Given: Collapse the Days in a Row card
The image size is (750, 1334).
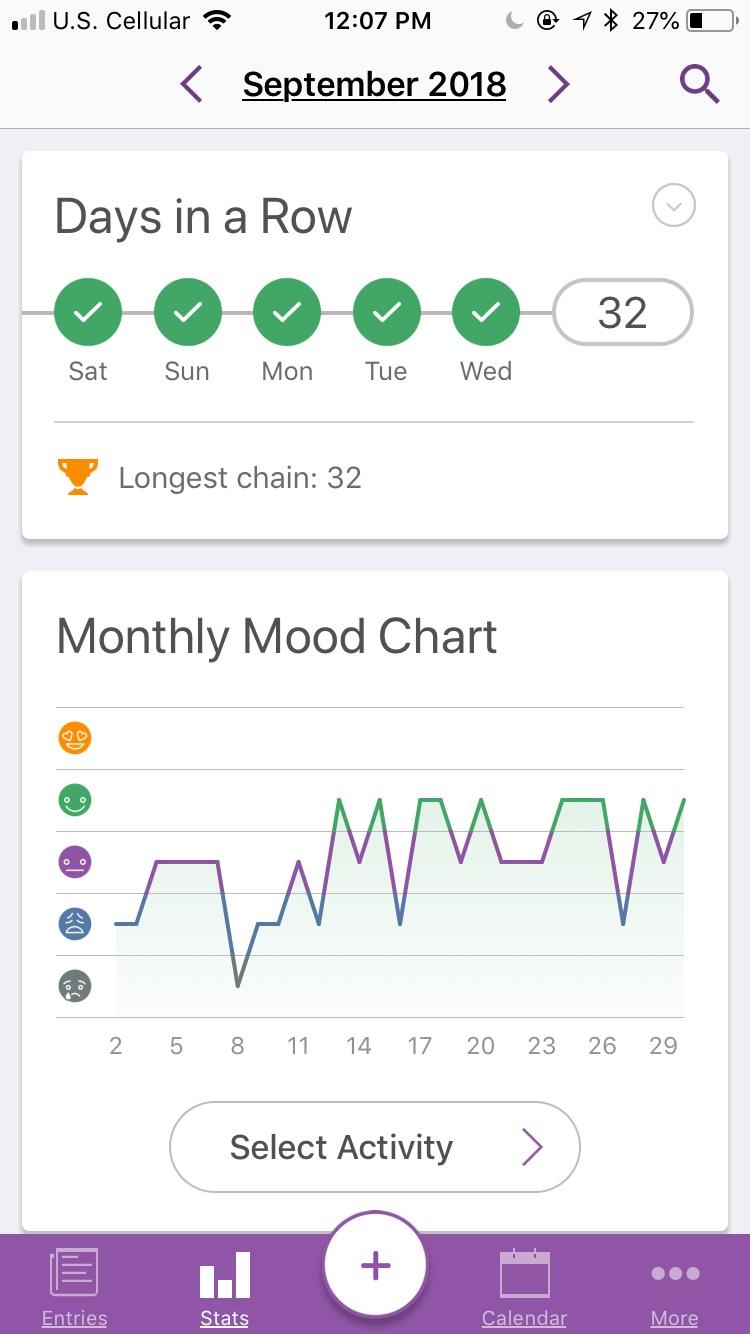Looking at the screenshot, I should click(673, 205).
